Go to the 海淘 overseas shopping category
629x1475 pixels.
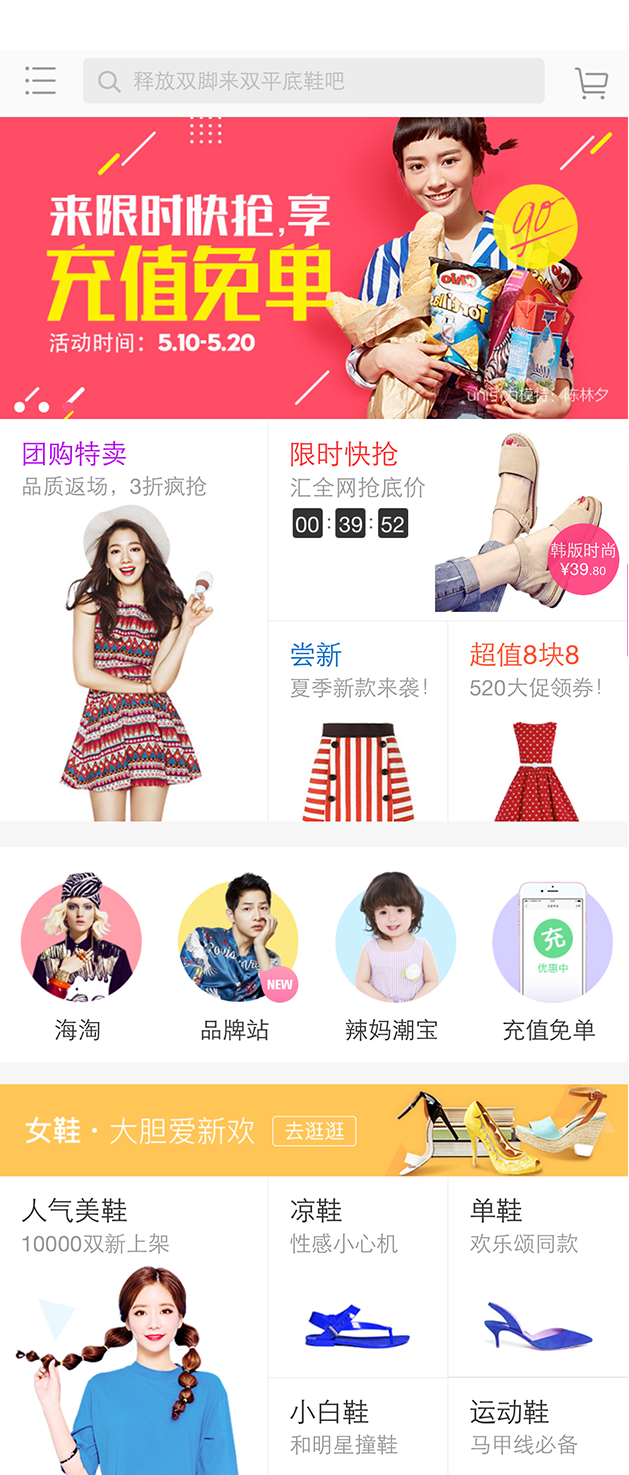[x=80, y=956]
